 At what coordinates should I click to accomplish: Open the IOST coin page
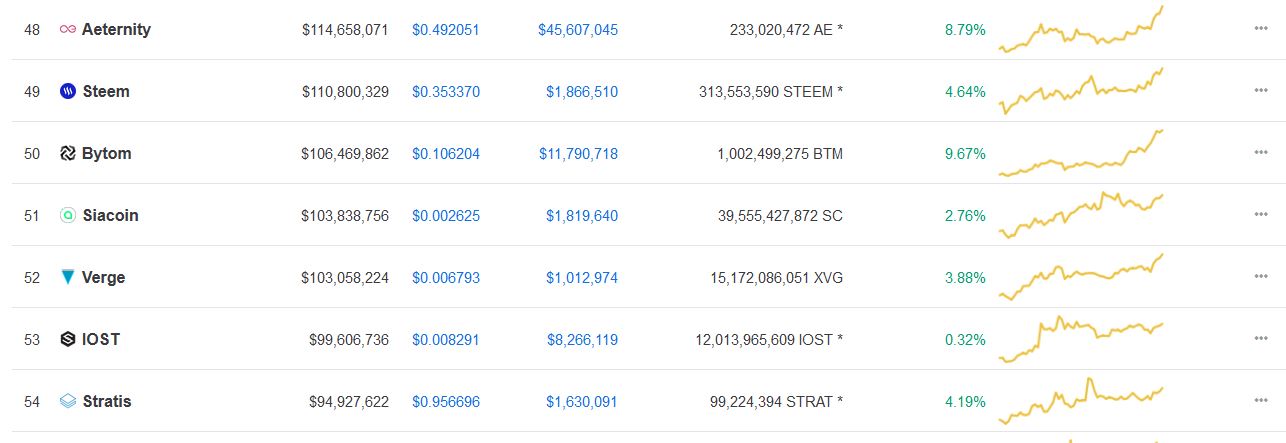coord(101,340)
